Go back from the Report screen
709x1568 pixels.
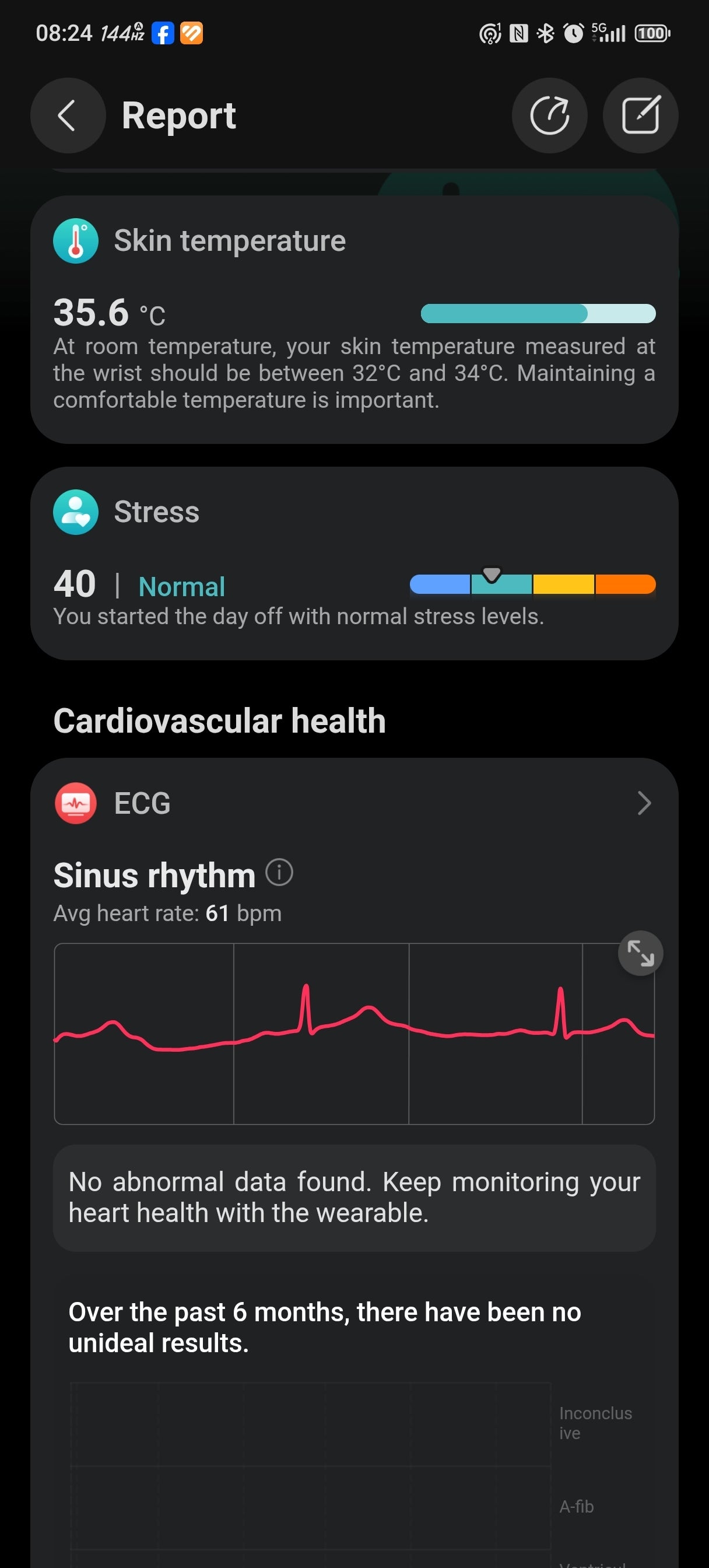(x=68, y=115)
